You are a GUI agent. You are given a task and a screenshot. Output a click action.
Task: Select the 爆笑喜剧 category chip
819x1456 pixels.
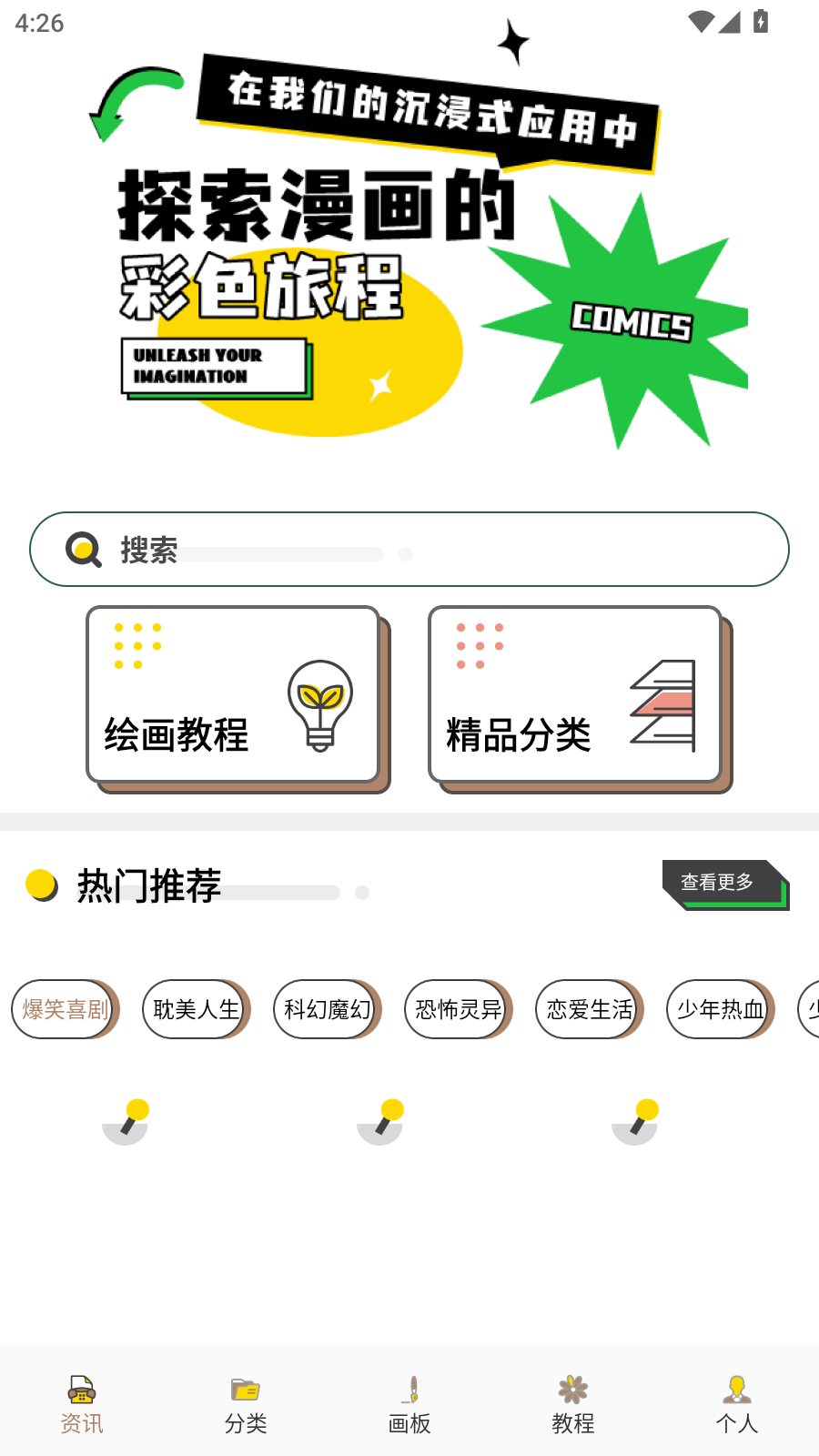pyautogui.click(x=65, y=1009)
